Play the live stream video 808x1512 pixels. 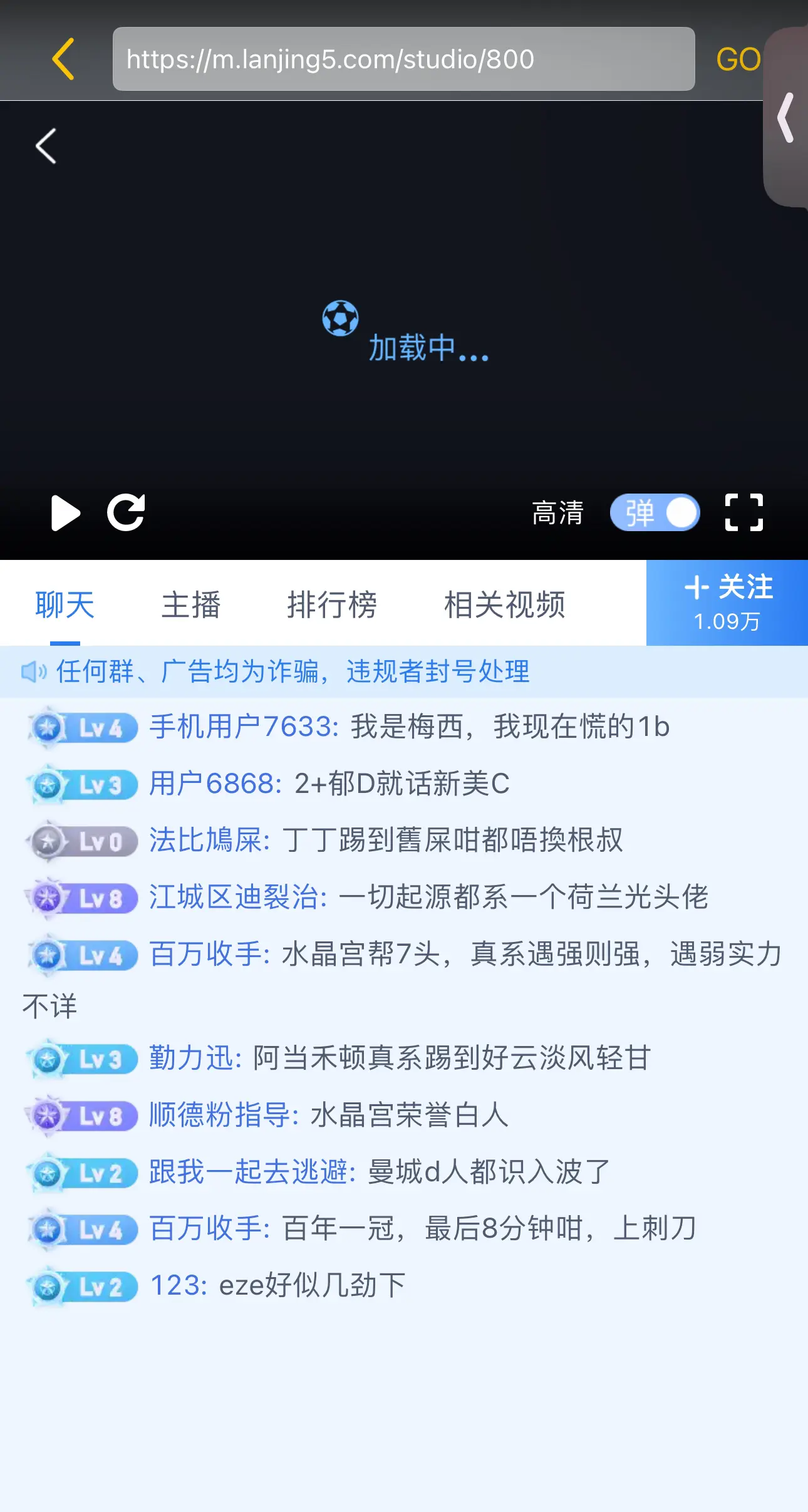[66, 513]
